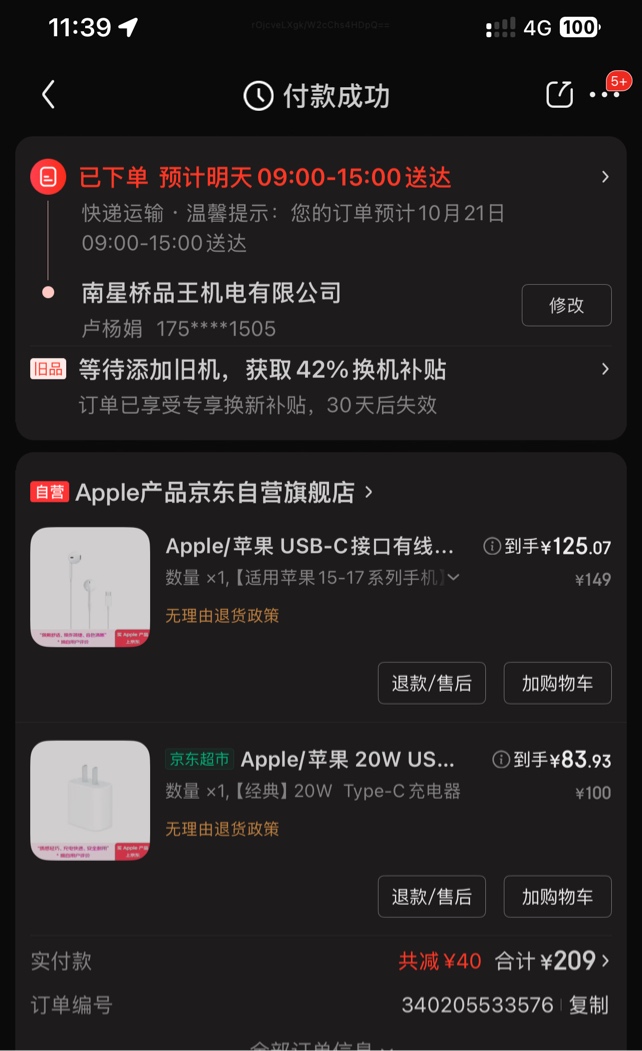
Task: Open the three-dot overflow menu
Action: 605,95
